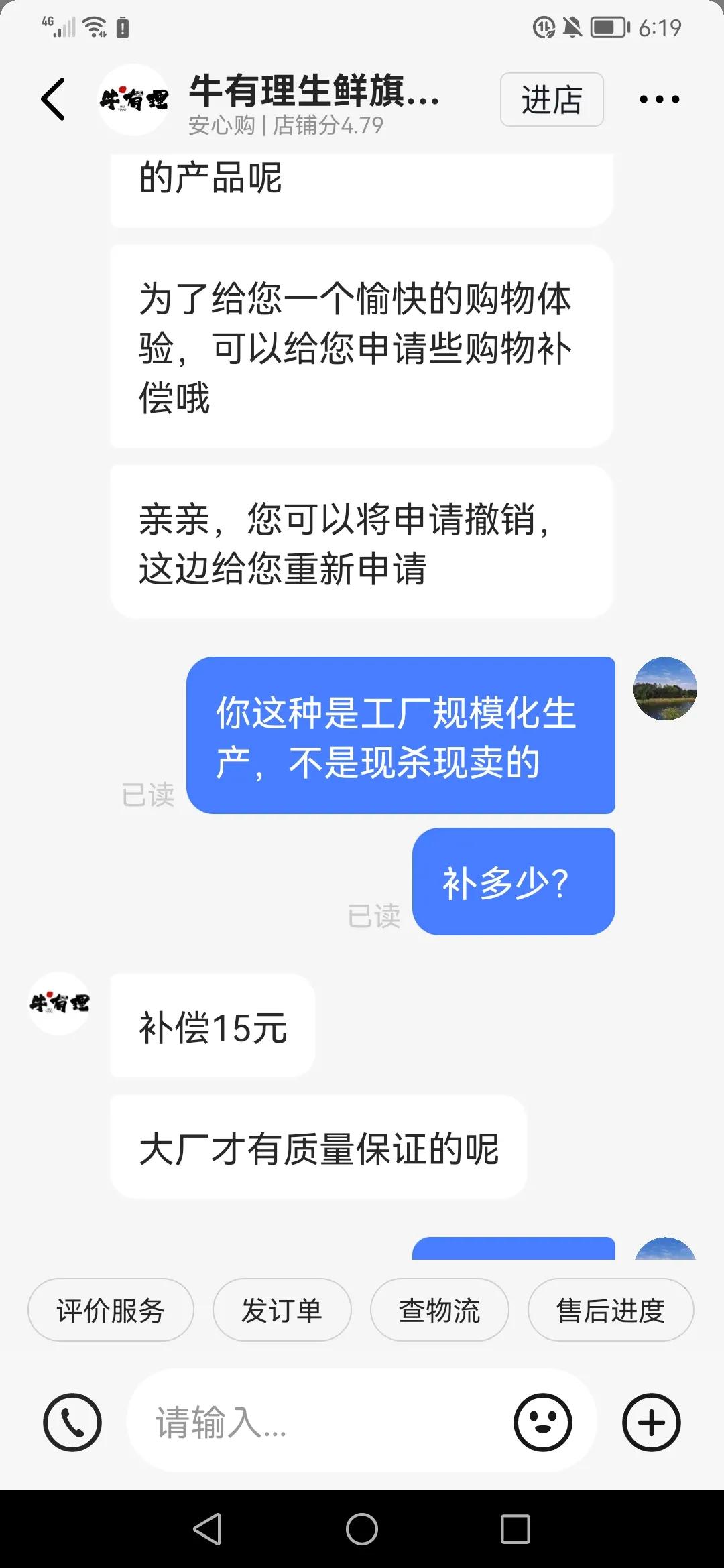The height and width of the screenshot is (1568, 724).
Task: Tap the 评价服务 quick reply chip
Action: click(110, 1310)
